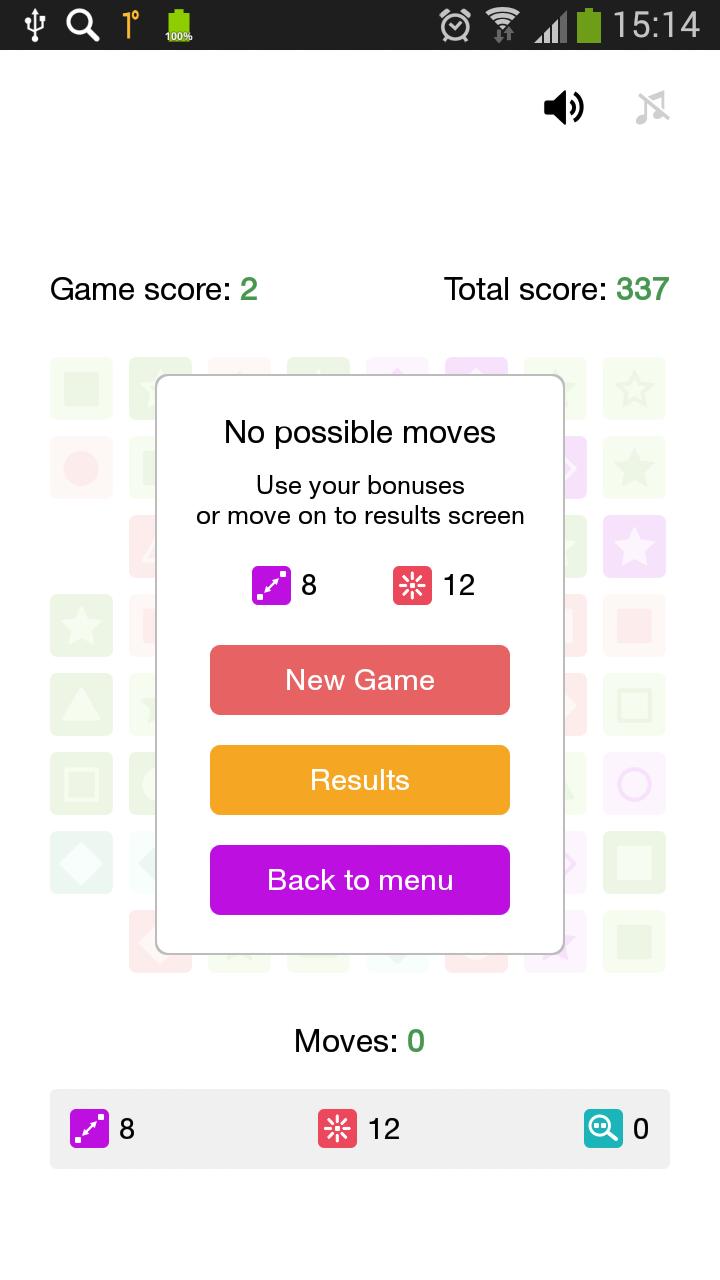The height and width of the screenshot is (1280, 720).
Task: Toggle the background music icon
Action: click(x=652, y=107)
